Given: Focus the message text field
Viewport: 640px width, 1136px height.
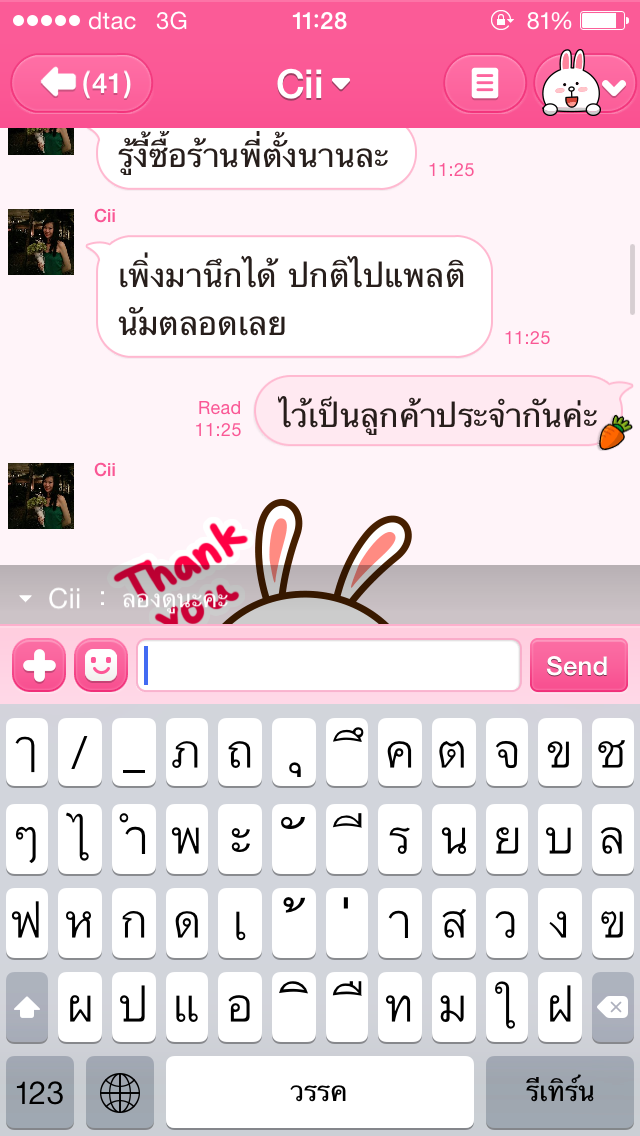Looking at the screenshot, I should pos(328,665).
